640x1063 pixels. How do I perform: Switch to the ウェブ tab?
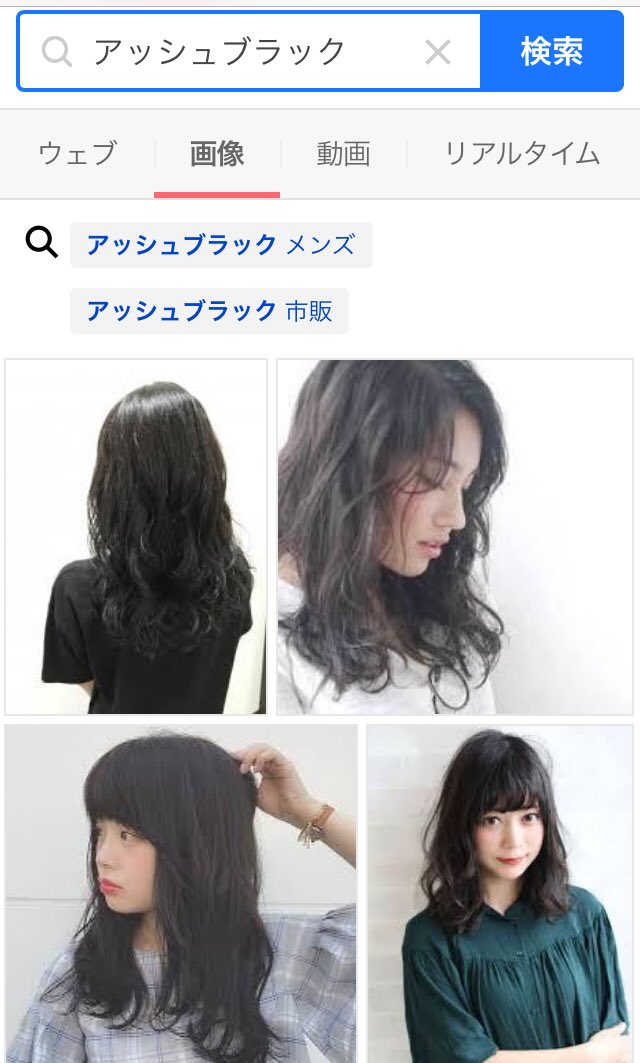(x=78, y=154)
